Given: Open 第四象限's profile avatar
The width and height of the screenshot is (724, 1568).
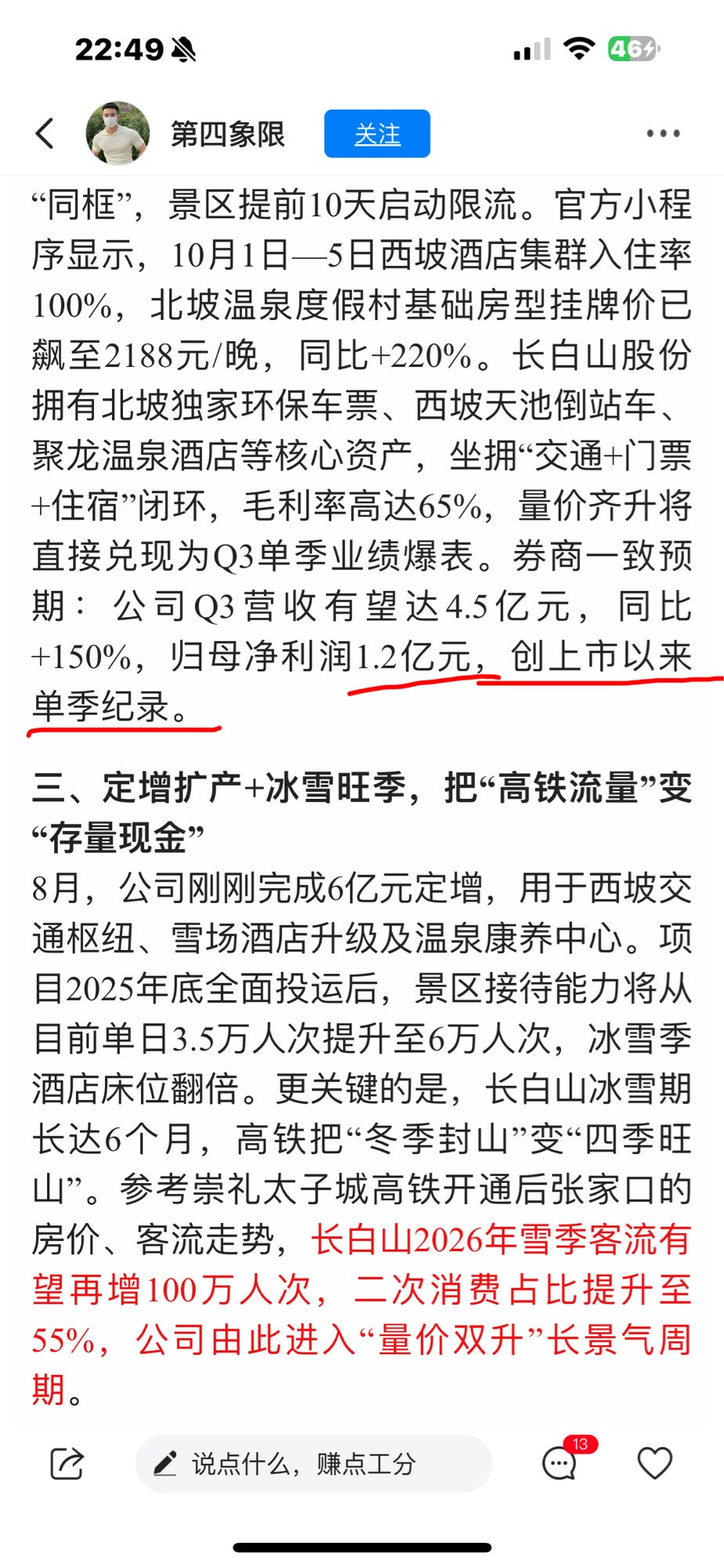Looking at the screenshot, I should tap(118, 133).
